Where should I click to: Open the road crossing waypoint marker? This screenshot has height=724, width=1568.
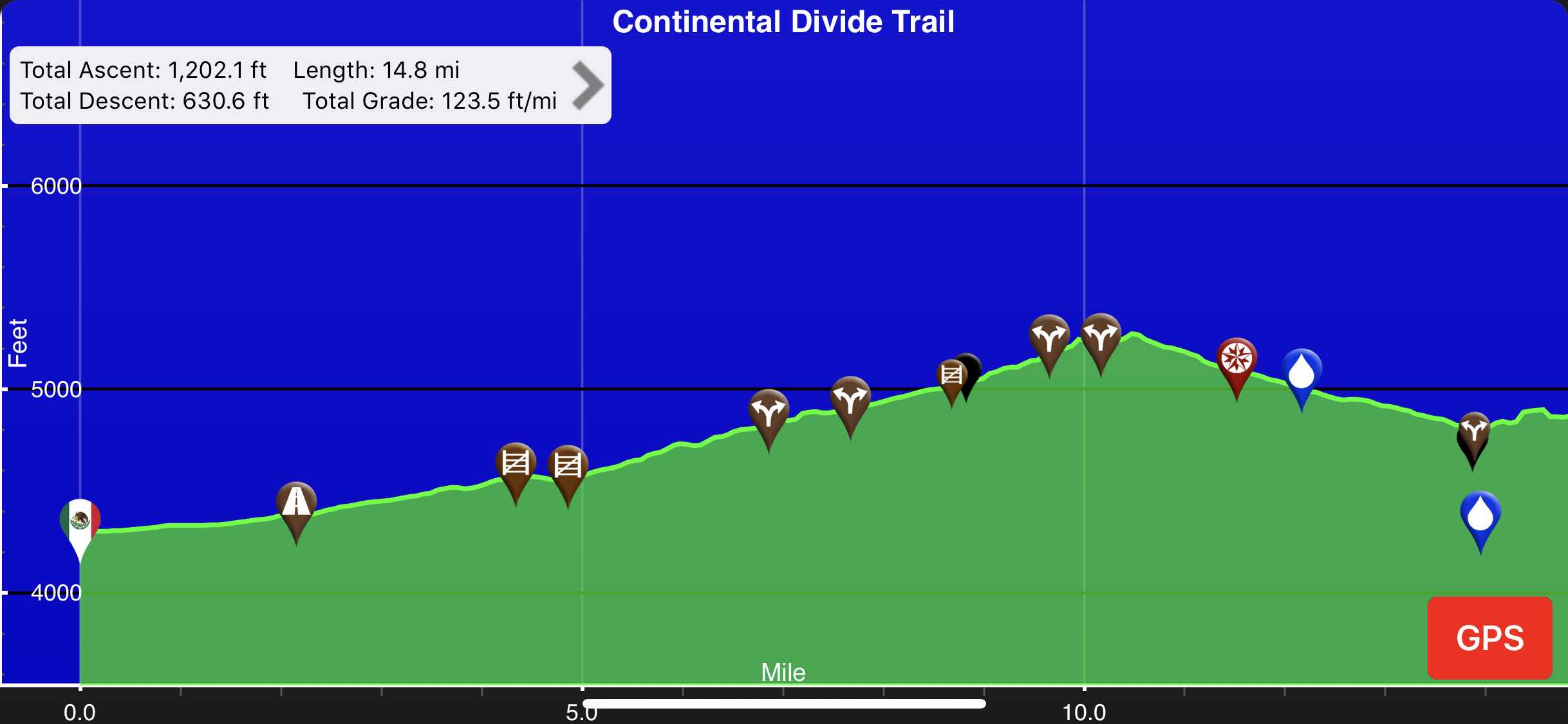click(x=296, y=503)
